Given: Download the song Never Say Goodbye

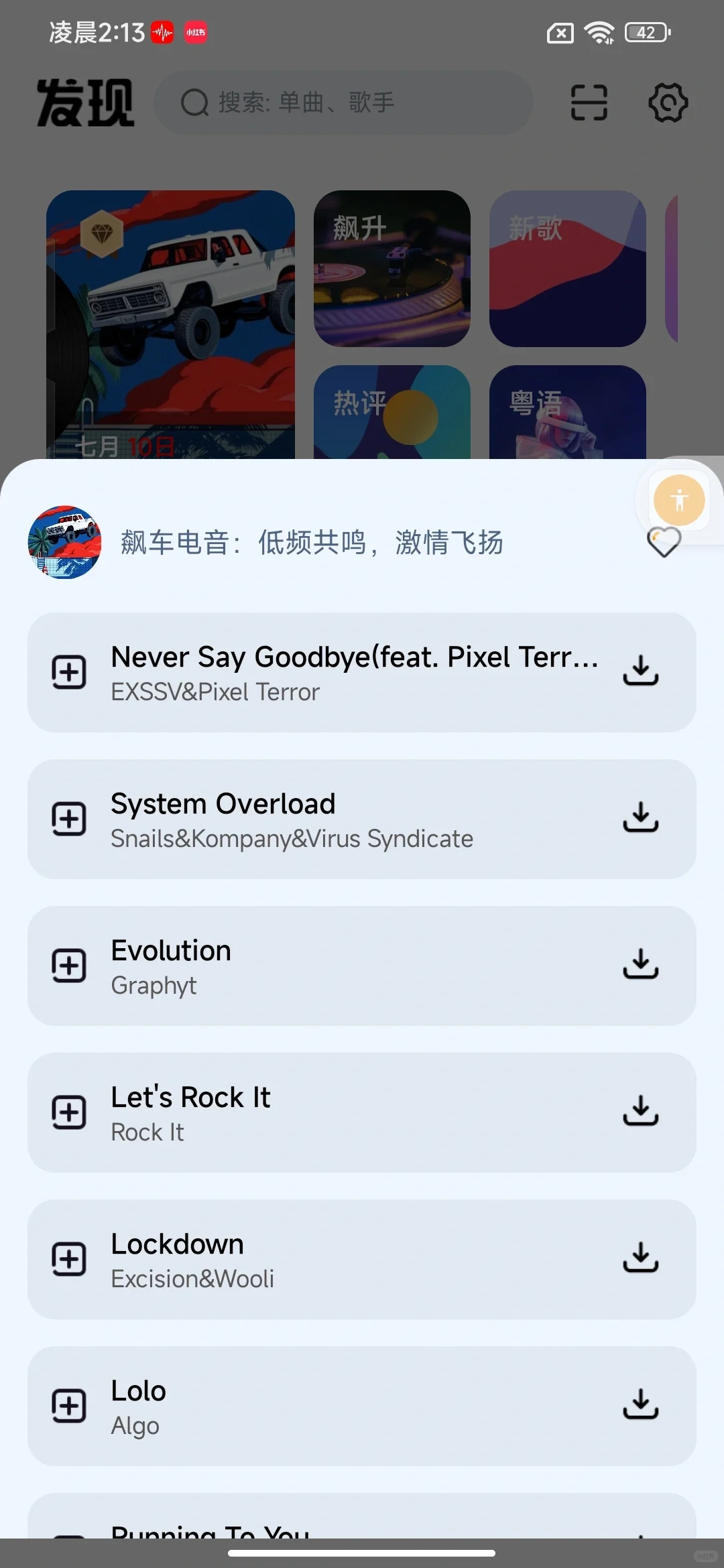Looking at the screenshot, I should pos(641,671).
